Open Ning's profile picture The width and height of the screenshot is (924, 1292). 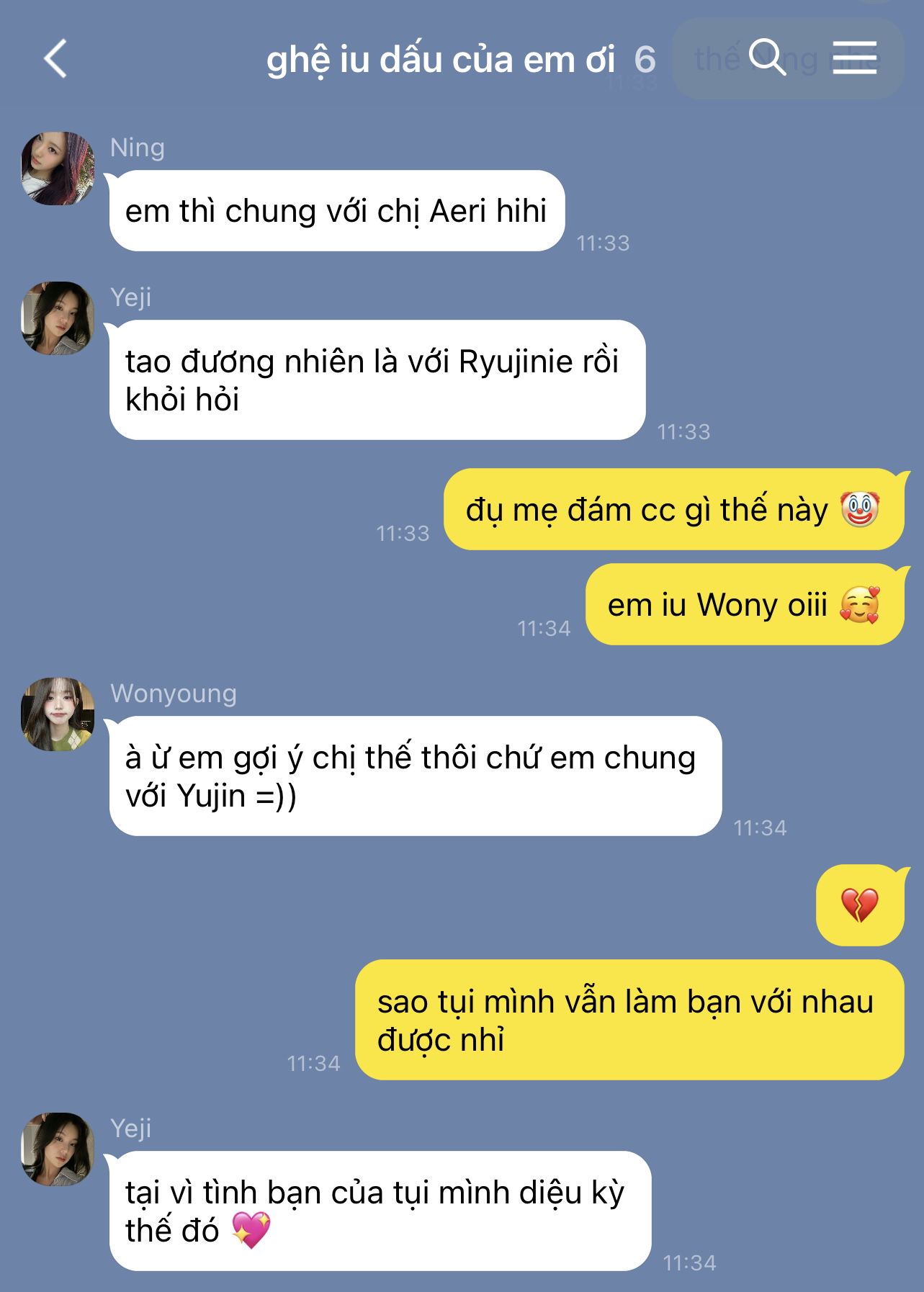(x=58, y=169)
